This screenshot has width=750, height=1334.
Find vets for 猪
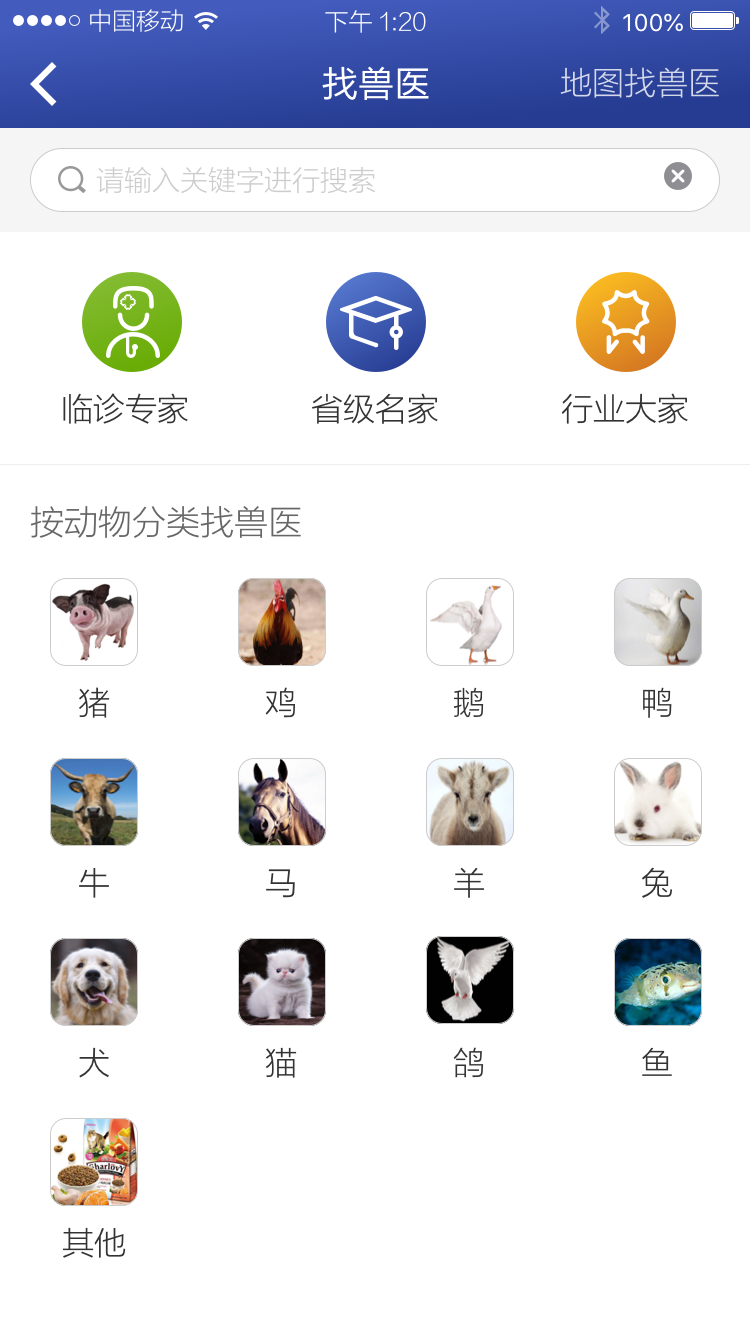tap(94, 622)
